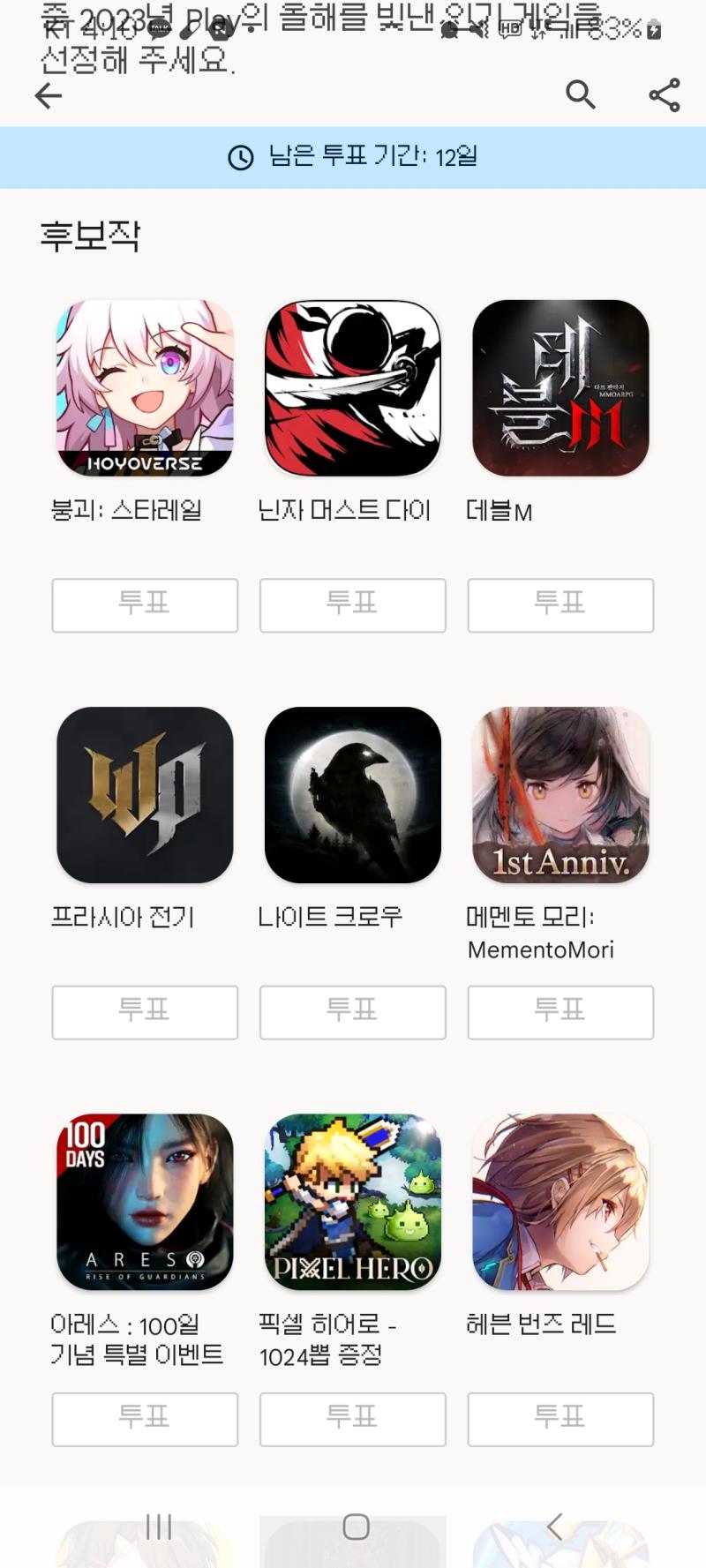Open recent apps from navigation bar

(159, 1527)
